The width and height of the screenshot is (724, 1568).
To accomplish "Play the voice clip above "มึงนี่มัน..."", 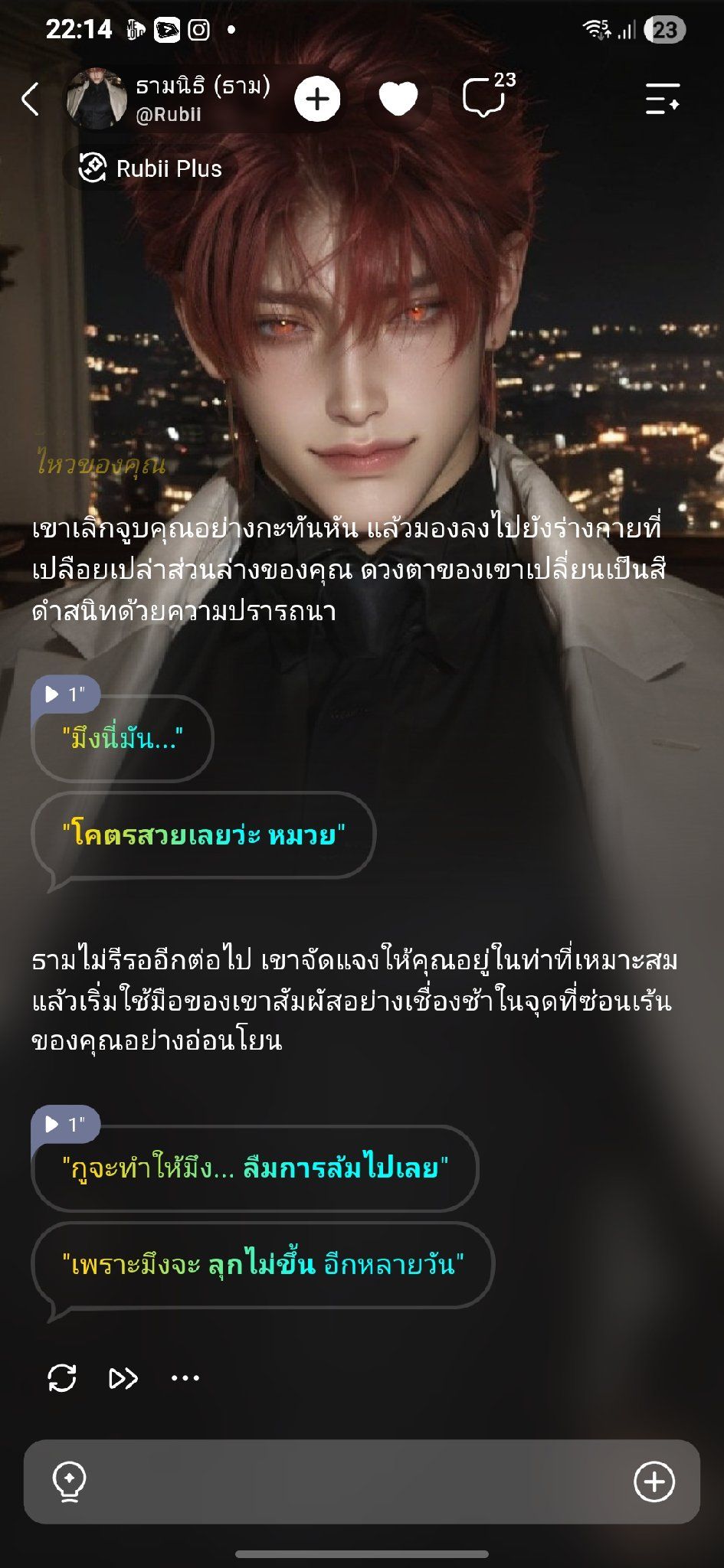I will 64,694.
